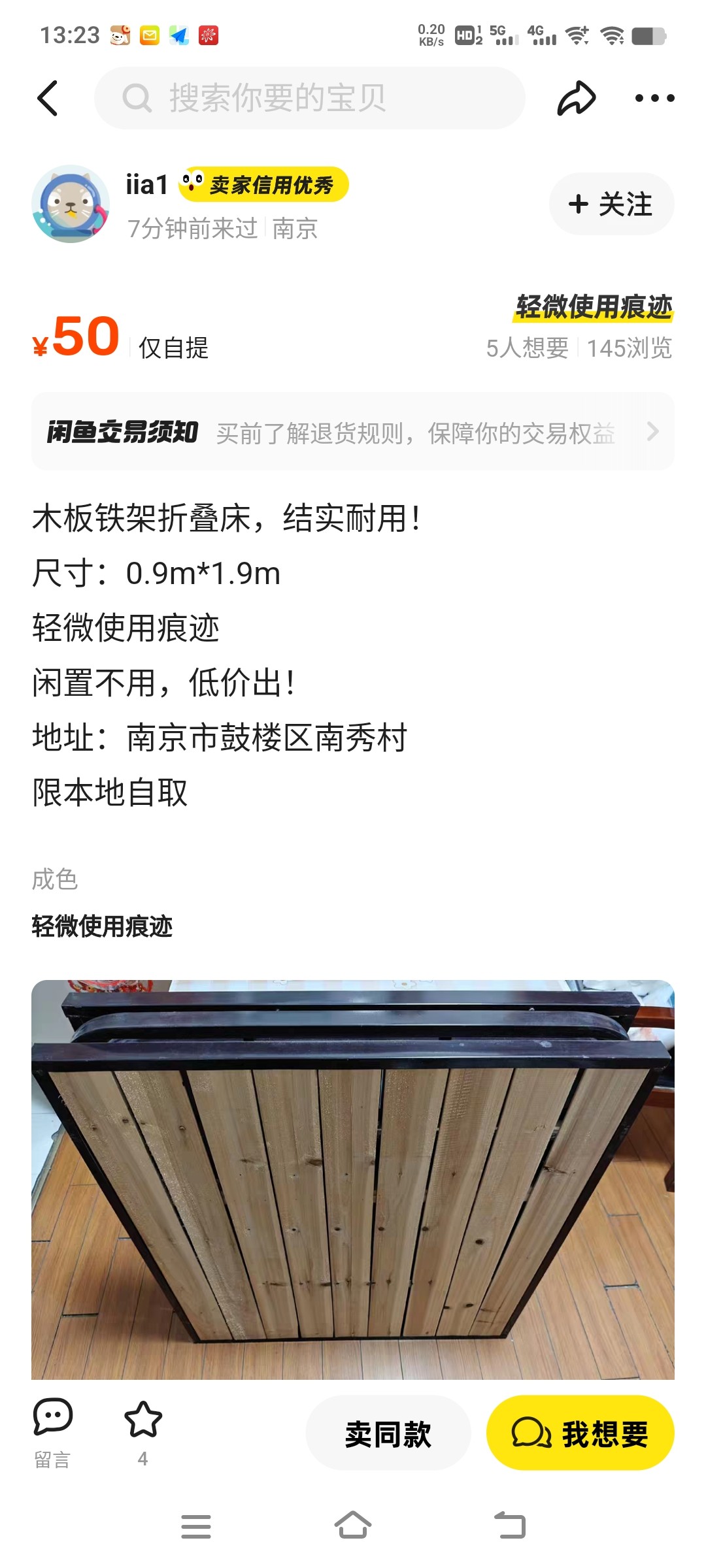Screen dimensions: 706x1568
Task: Open seller iia1's profile avatar
Action: [71, 204]
